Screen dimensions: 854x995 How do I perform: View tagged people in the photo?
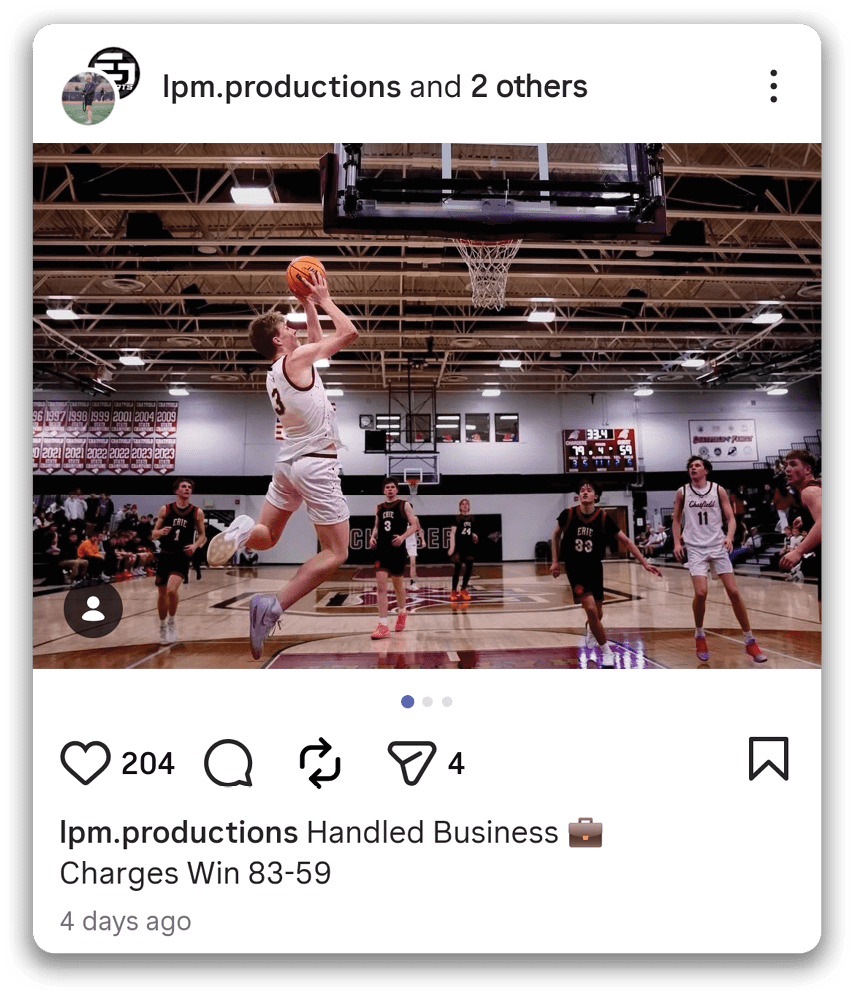point(94,609)
